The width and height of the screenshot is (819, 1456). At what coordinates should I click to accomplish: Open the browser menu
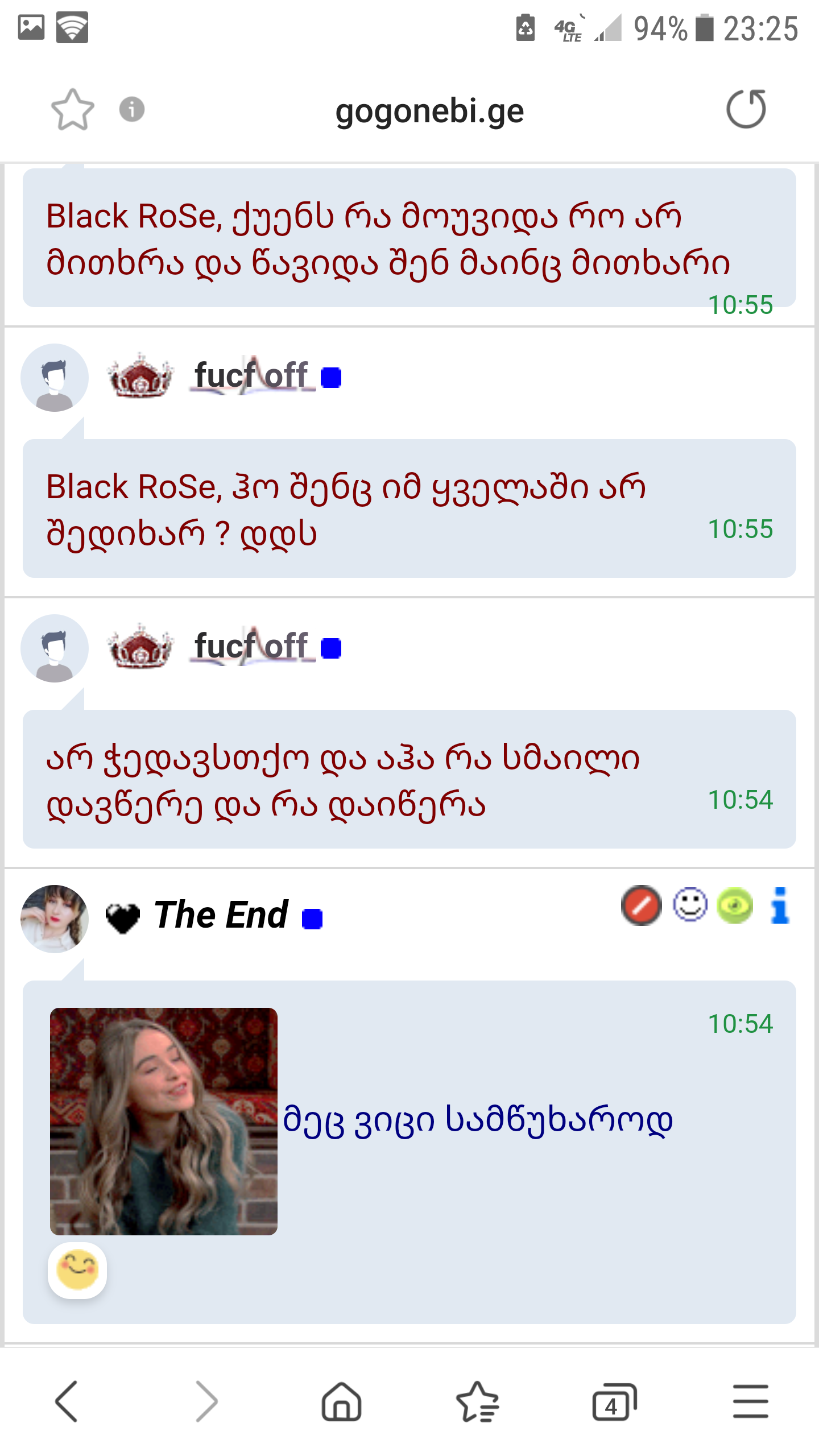(750, 1401)
